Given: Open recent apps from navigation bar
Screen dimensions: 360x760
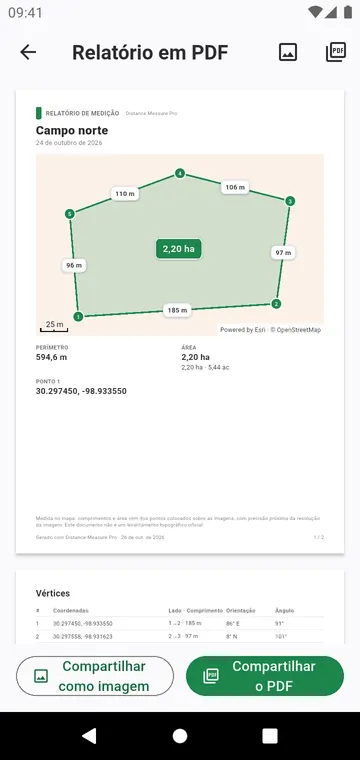Looking at the screenshot, I should [270, 736].
